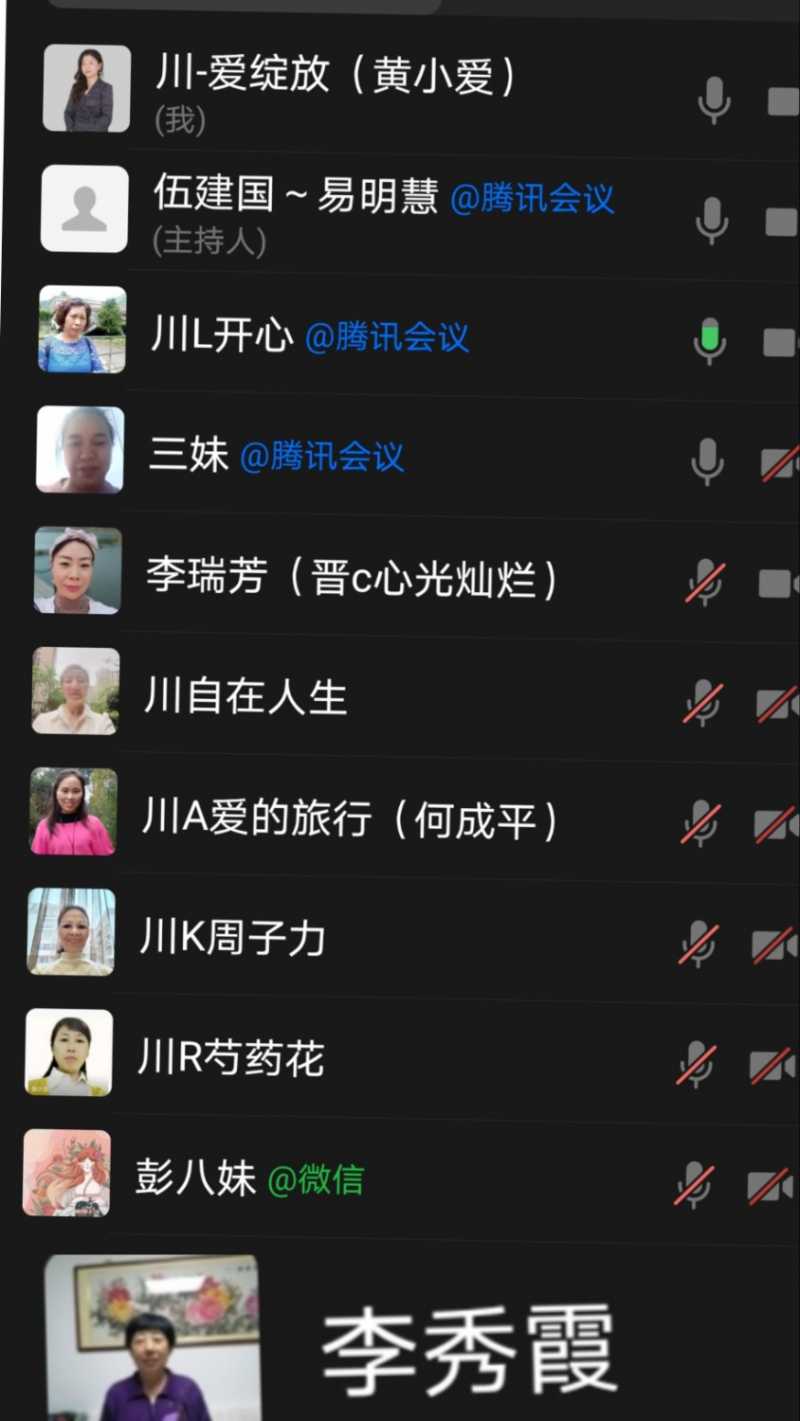Tap the disabled camera icon for 三妹
Screen dimensions: 800x1421
(779, 462)
